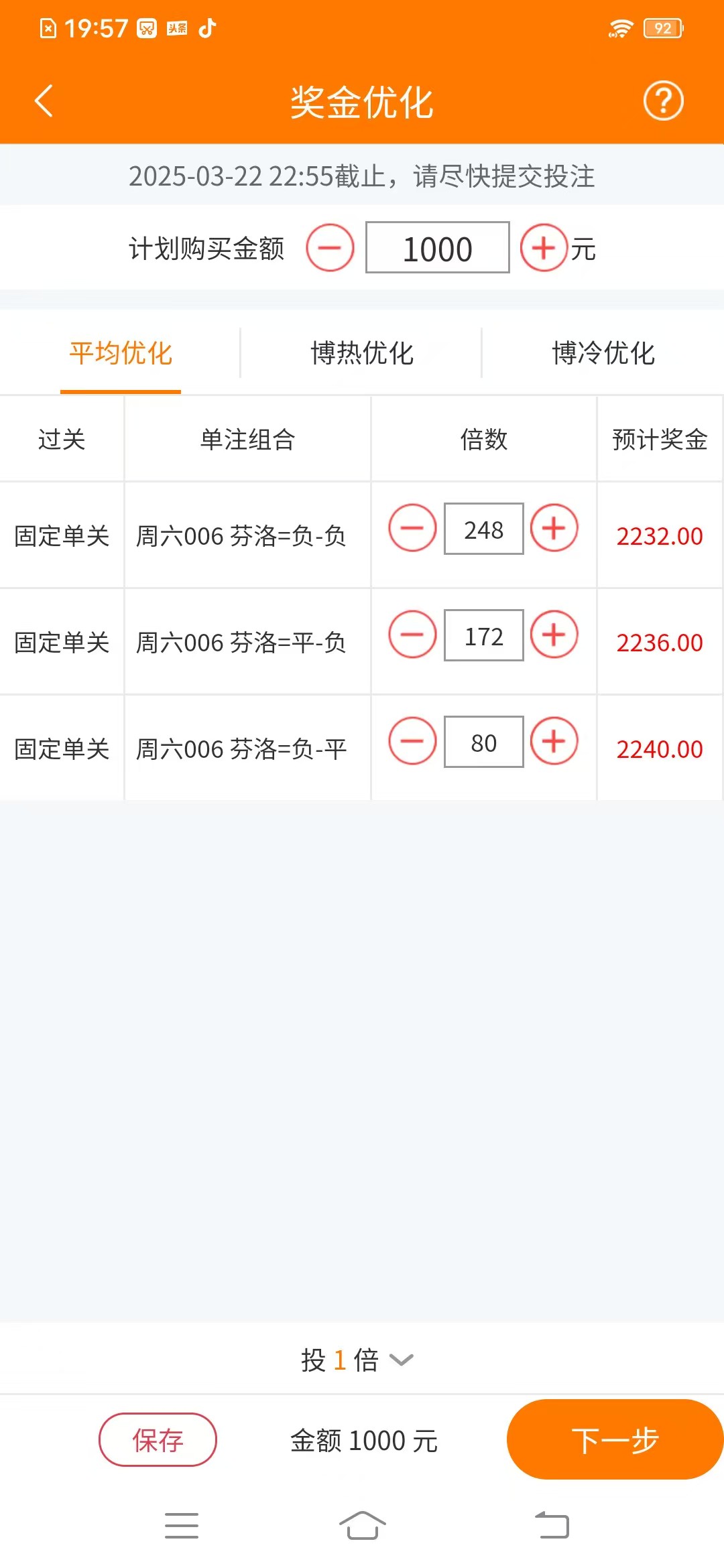Switch to the 博冷优化 tab
Image resolution: width=724 pixels, height=1568 pixels.
pyautogui.click(x=603, y=353)
